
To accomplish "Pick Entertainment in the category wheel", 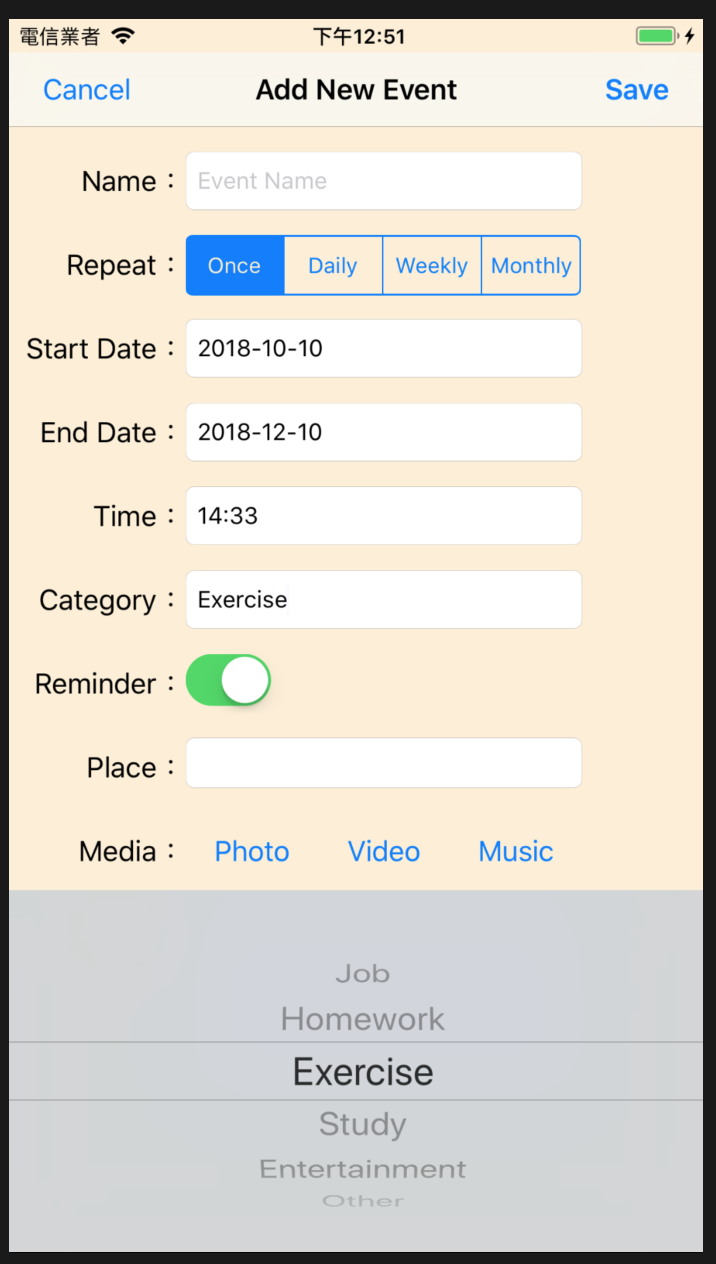I will click(x=362, y=1169).
